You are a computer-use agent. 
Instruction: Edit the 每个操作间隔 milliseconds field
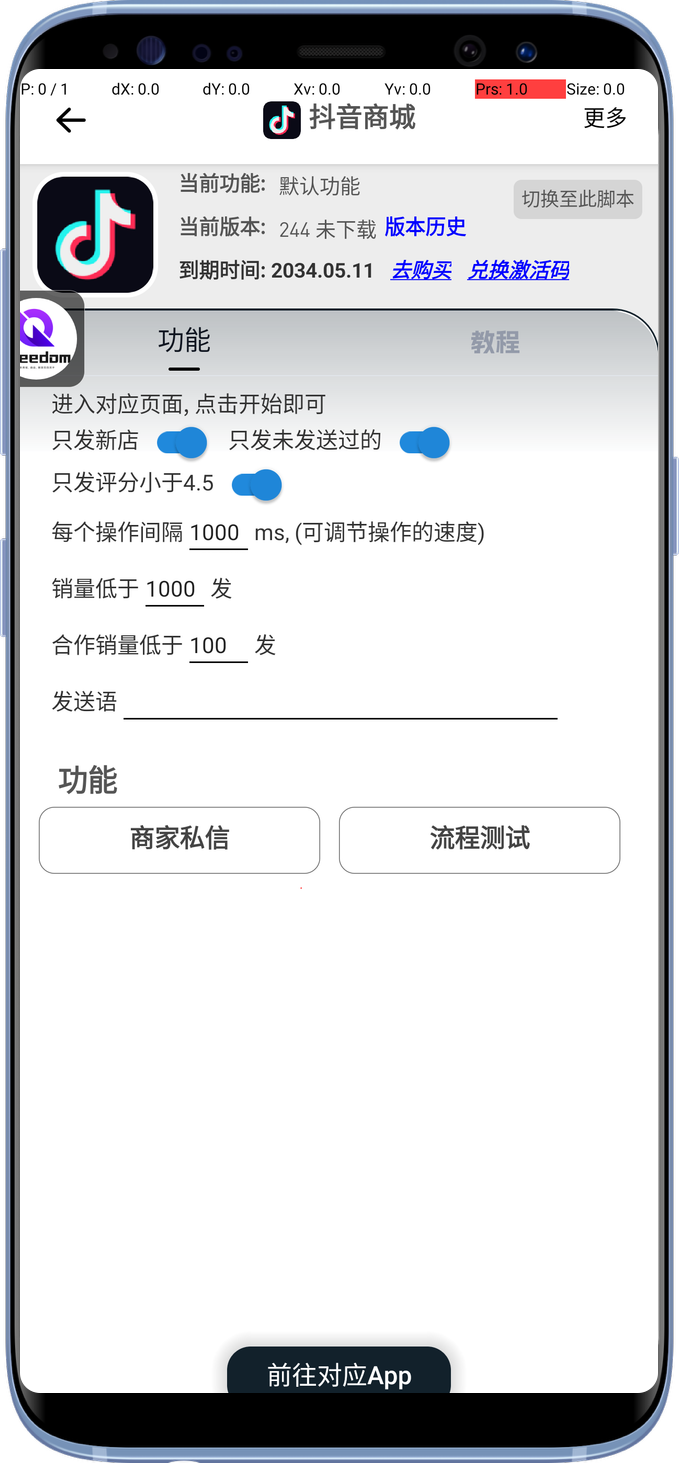(x=217, y=533)
